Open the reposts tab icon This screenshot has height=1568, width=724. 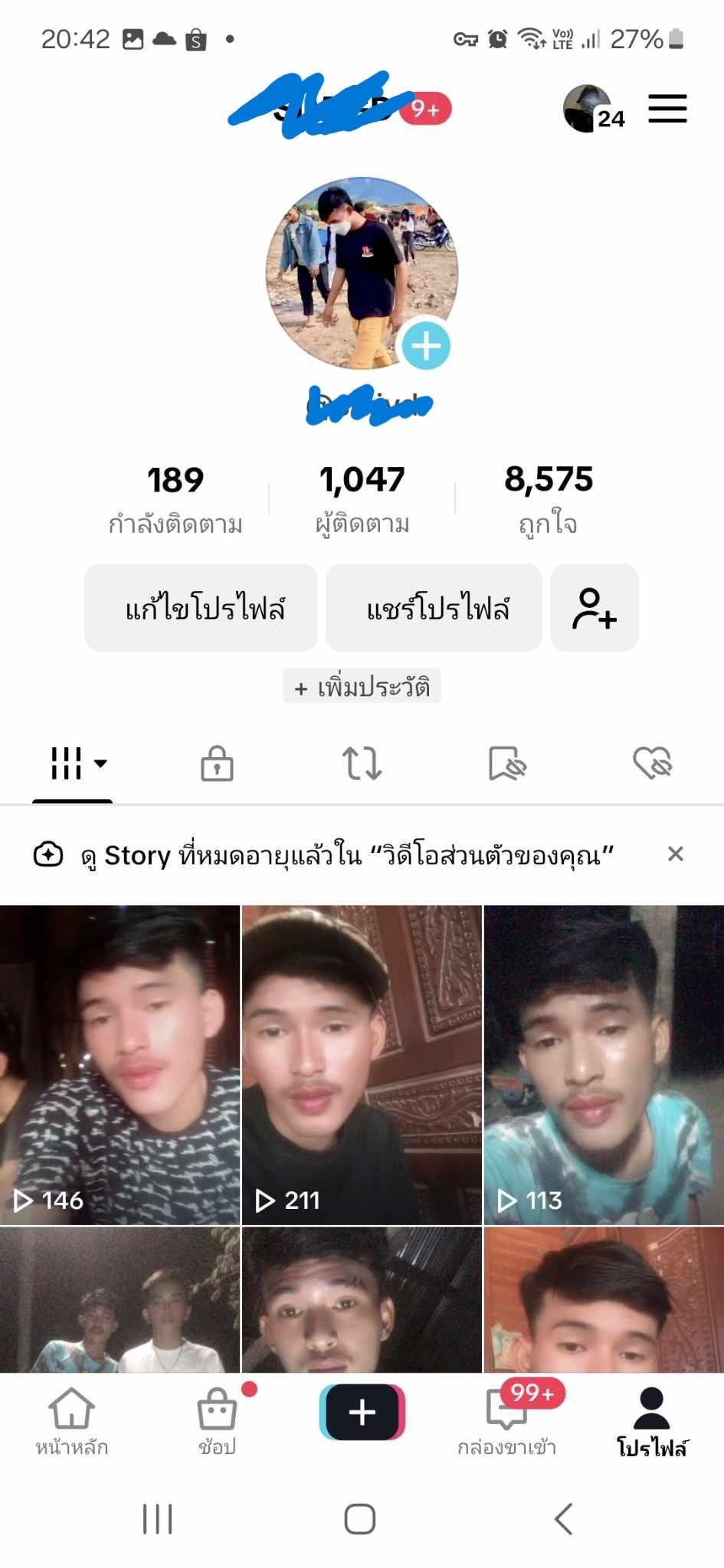(x=362, y=763)
